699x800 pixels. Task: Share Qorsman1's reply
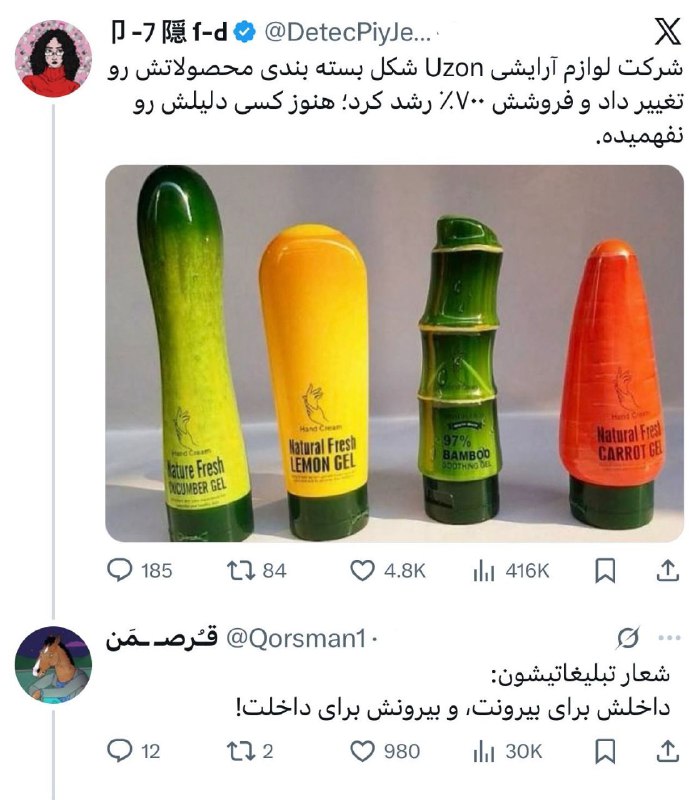[666, 750]
